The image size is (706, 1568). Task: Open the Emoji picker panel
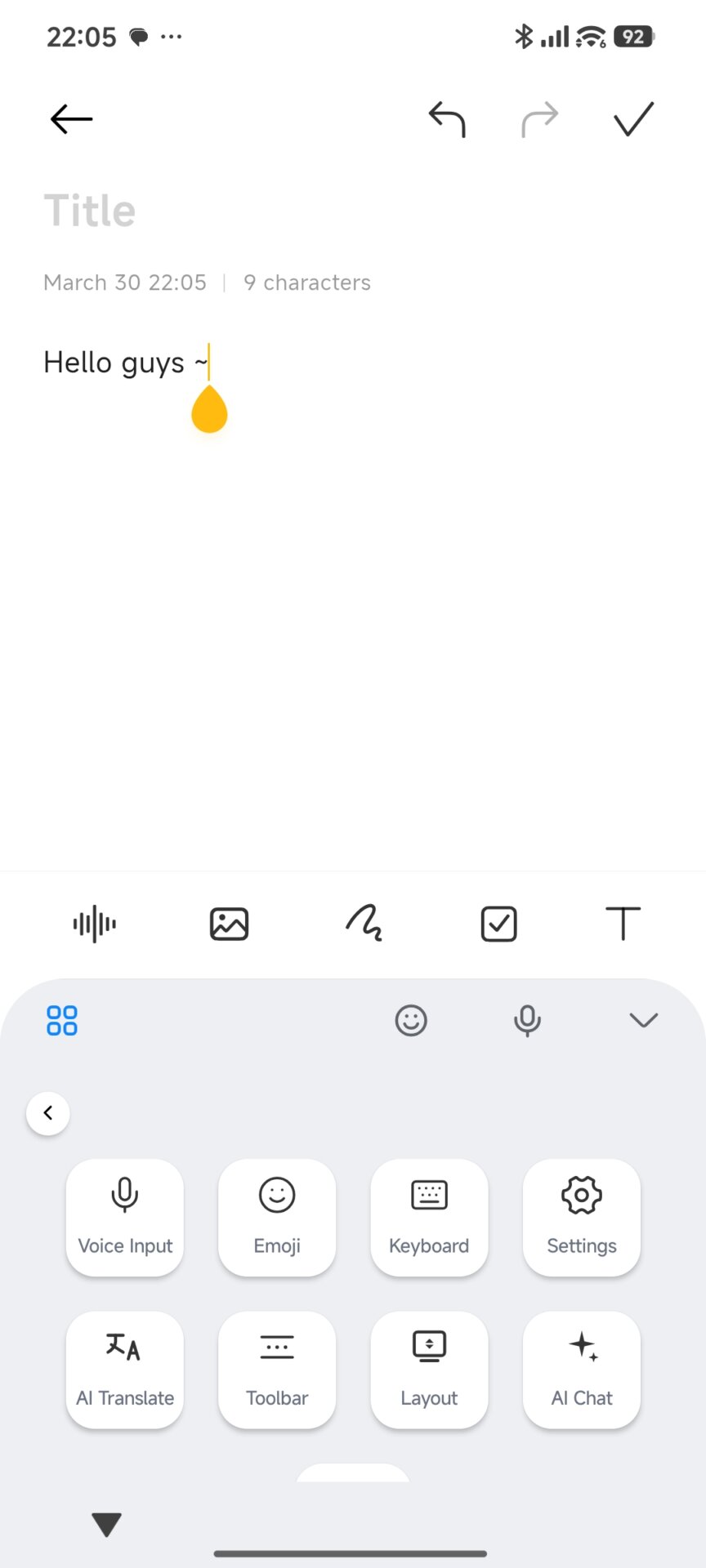[x=277, y=1218]
